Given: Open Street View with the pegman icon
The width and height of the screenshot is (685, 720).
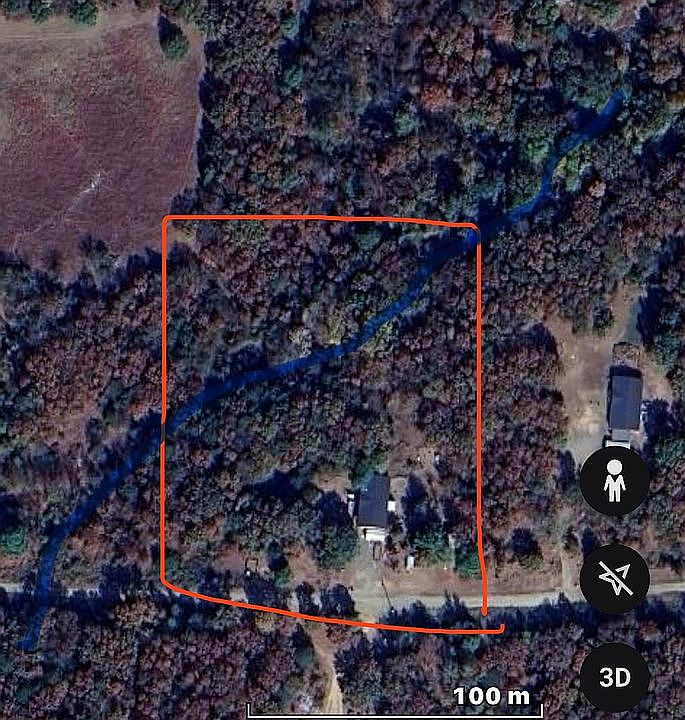Looking at the screenshot, I should pos(614,483).
